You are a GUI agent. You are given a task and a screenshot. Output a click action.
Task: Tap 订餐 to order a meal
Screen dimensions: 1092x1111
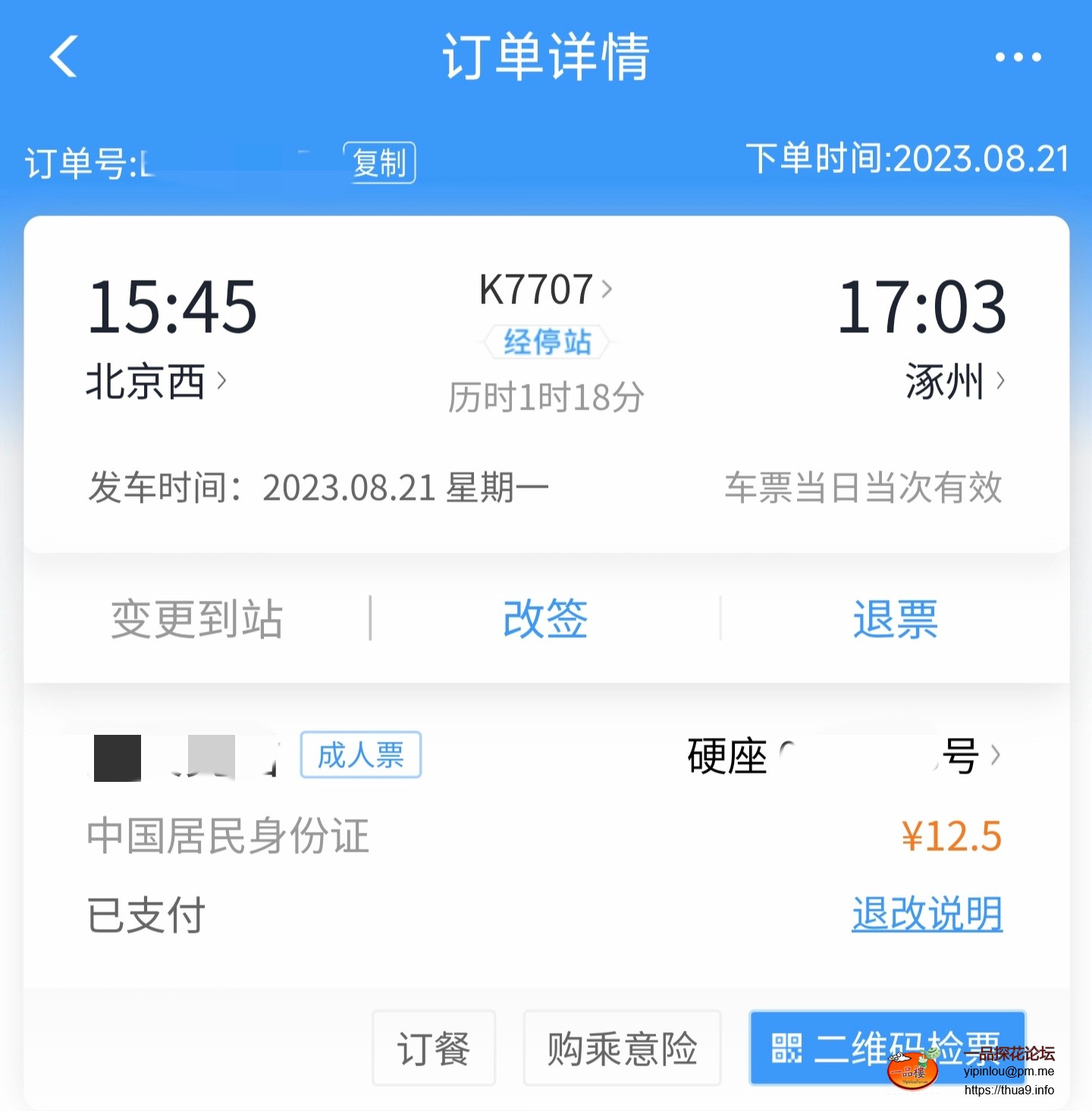434,1049
